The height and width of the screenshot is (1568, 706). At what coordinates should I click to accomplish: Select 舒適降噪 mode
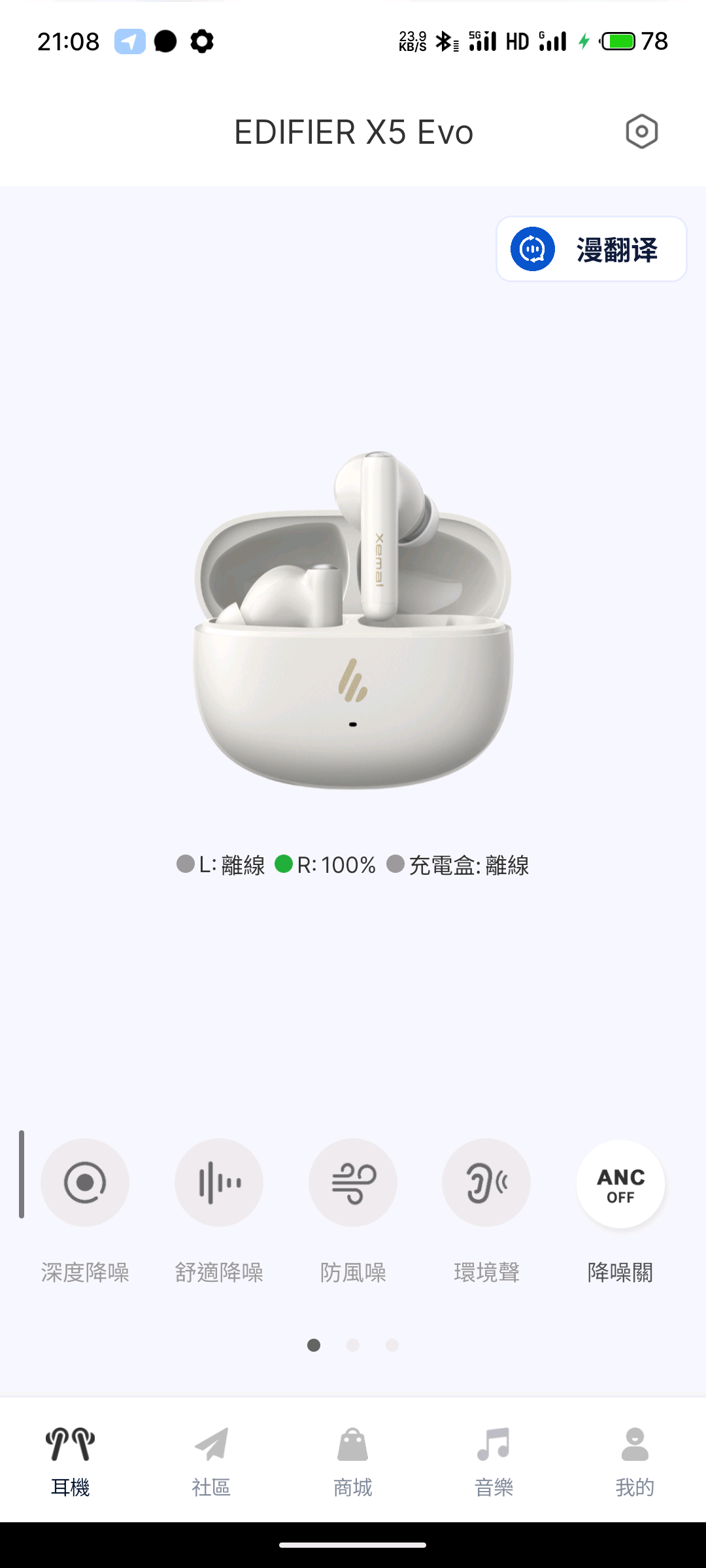pos(219,1183)
